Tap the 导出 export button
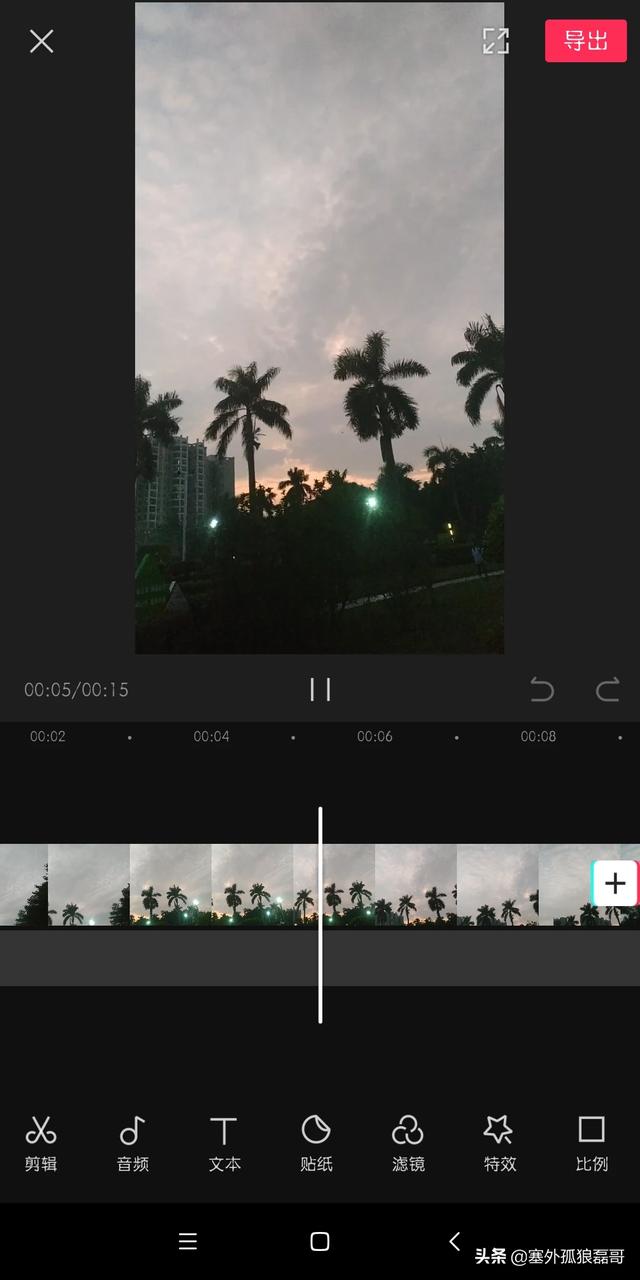Image resolution: width=640 pixels, height=1280 pixels. [x=586, y=41]
